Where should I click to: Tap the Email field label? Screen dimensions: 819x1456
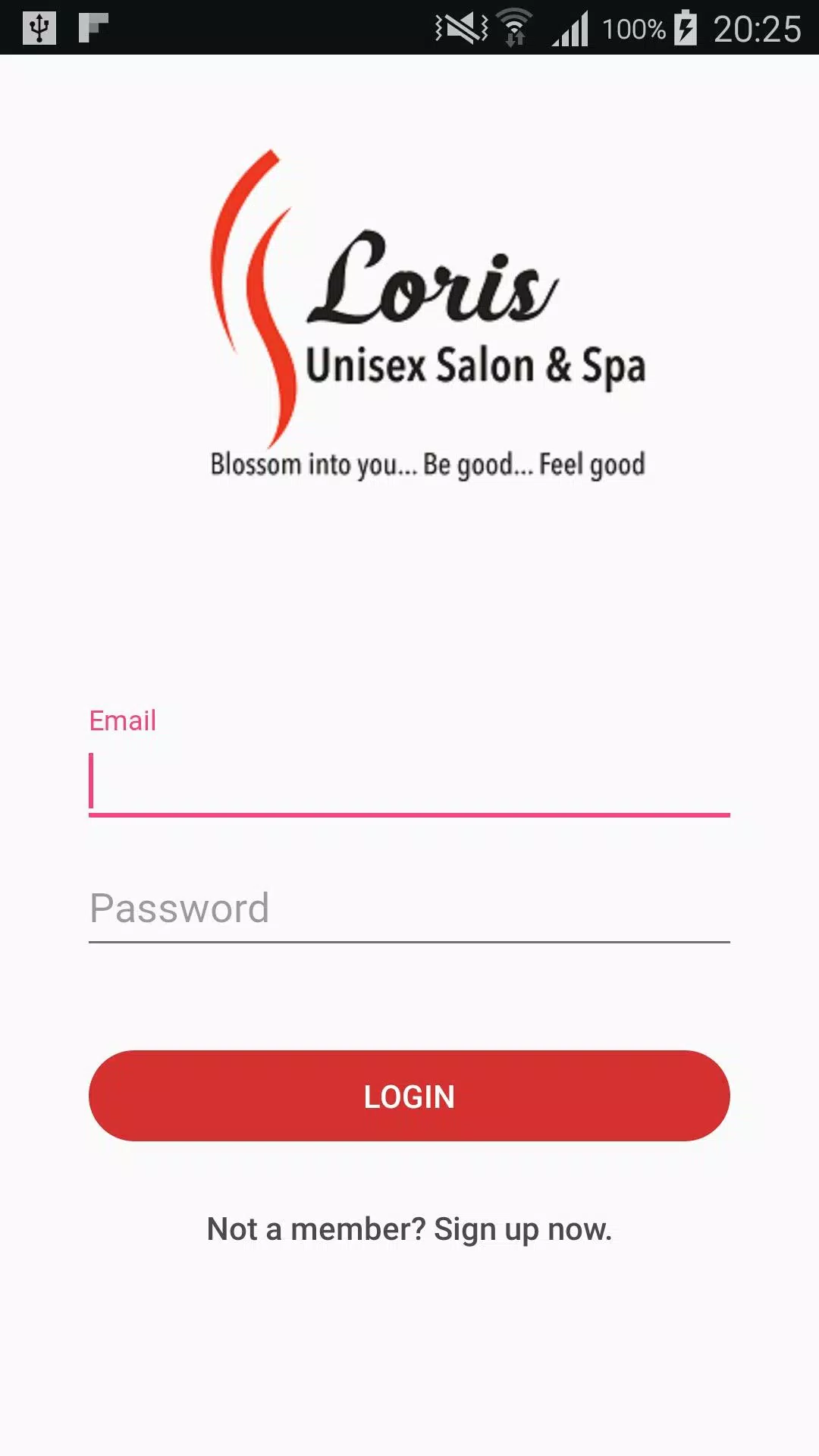coord(121,720)
